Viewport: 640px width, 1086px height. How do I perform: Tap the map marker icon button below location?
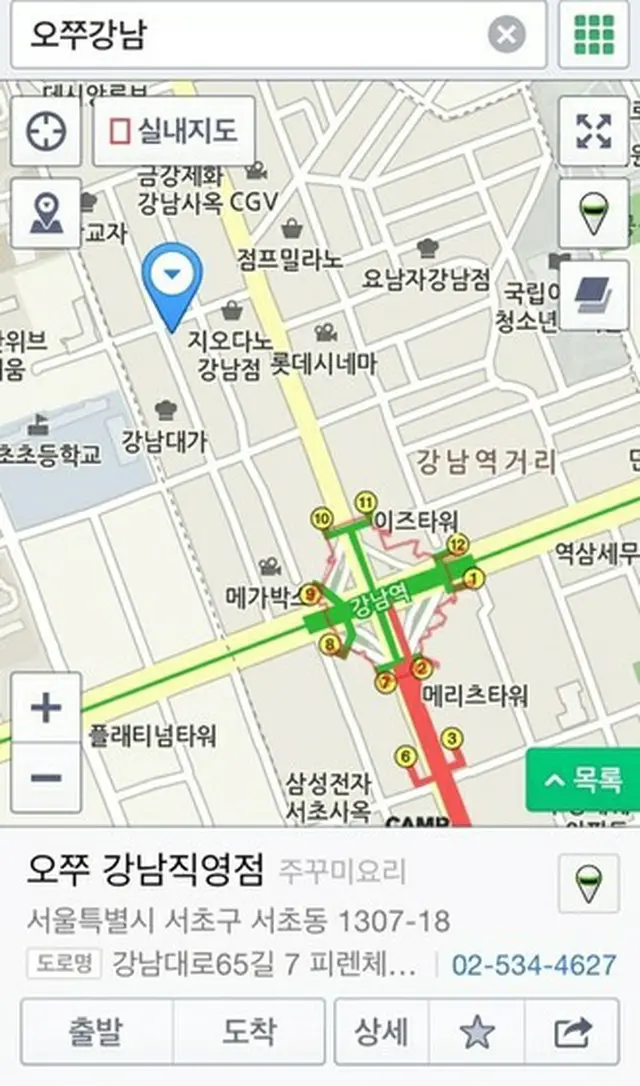(46, 213)
